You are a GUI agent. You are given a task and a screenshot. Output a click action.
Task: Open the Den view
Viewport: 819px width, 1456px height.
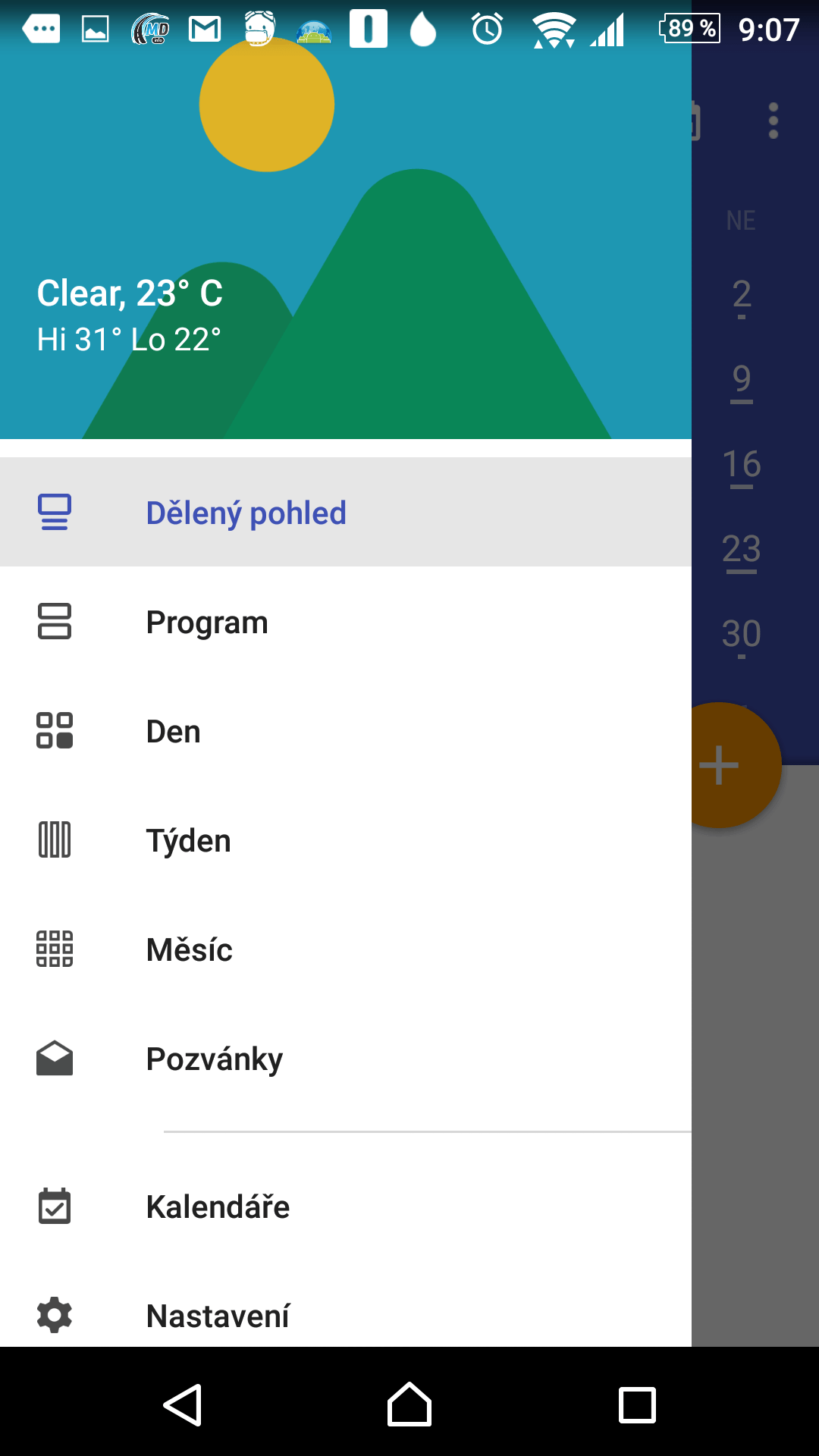(346, 731)
